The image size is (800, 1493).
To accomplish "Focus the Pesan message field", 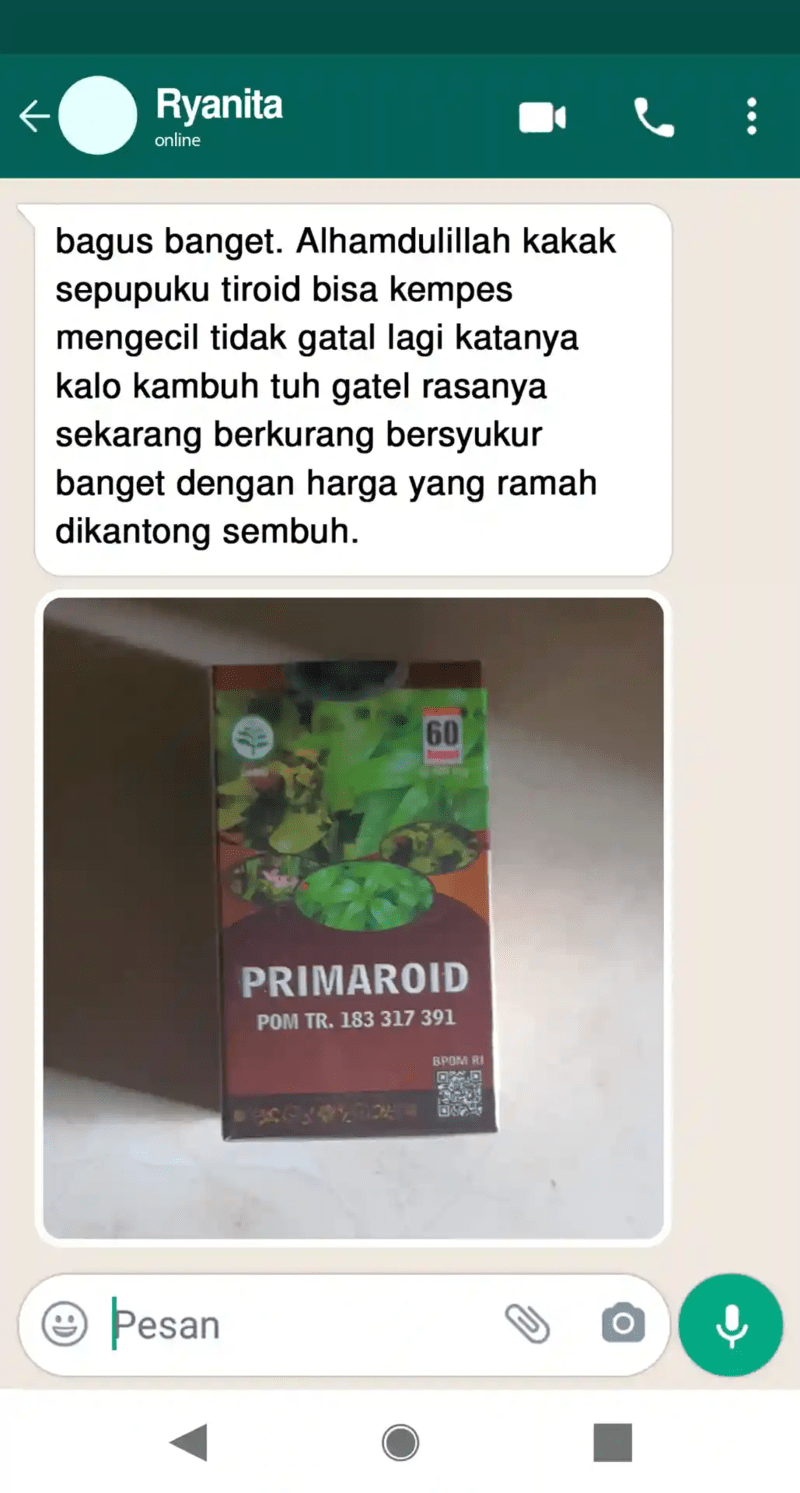I will [x=300, y=1325].
